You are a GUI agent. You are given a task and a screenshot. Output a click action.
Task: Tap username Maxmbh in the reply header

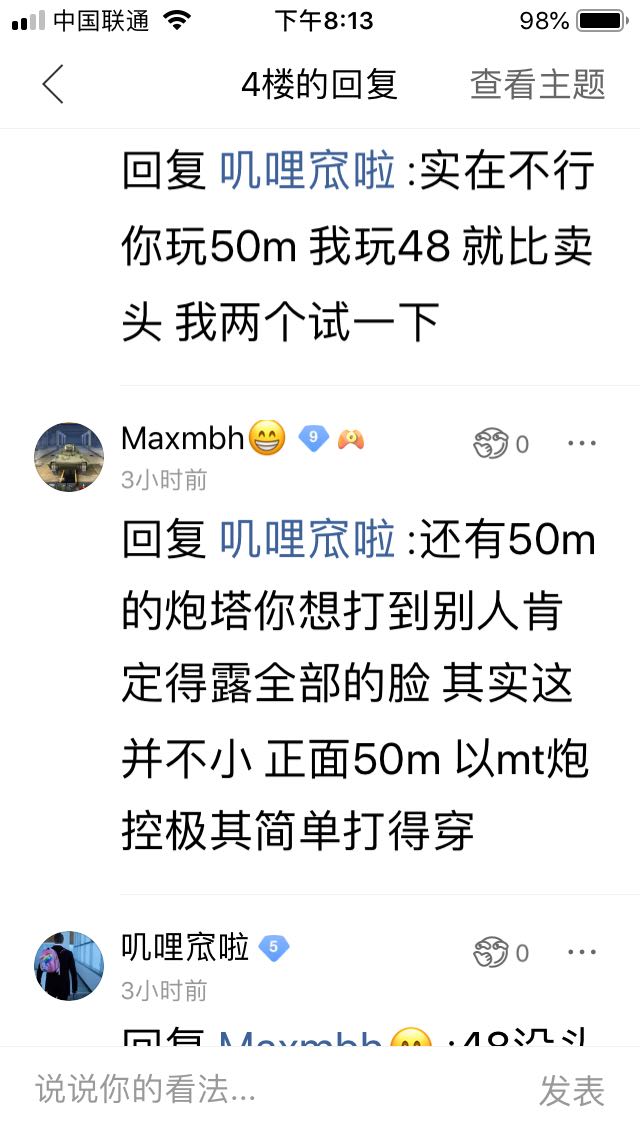coord(183,439)
